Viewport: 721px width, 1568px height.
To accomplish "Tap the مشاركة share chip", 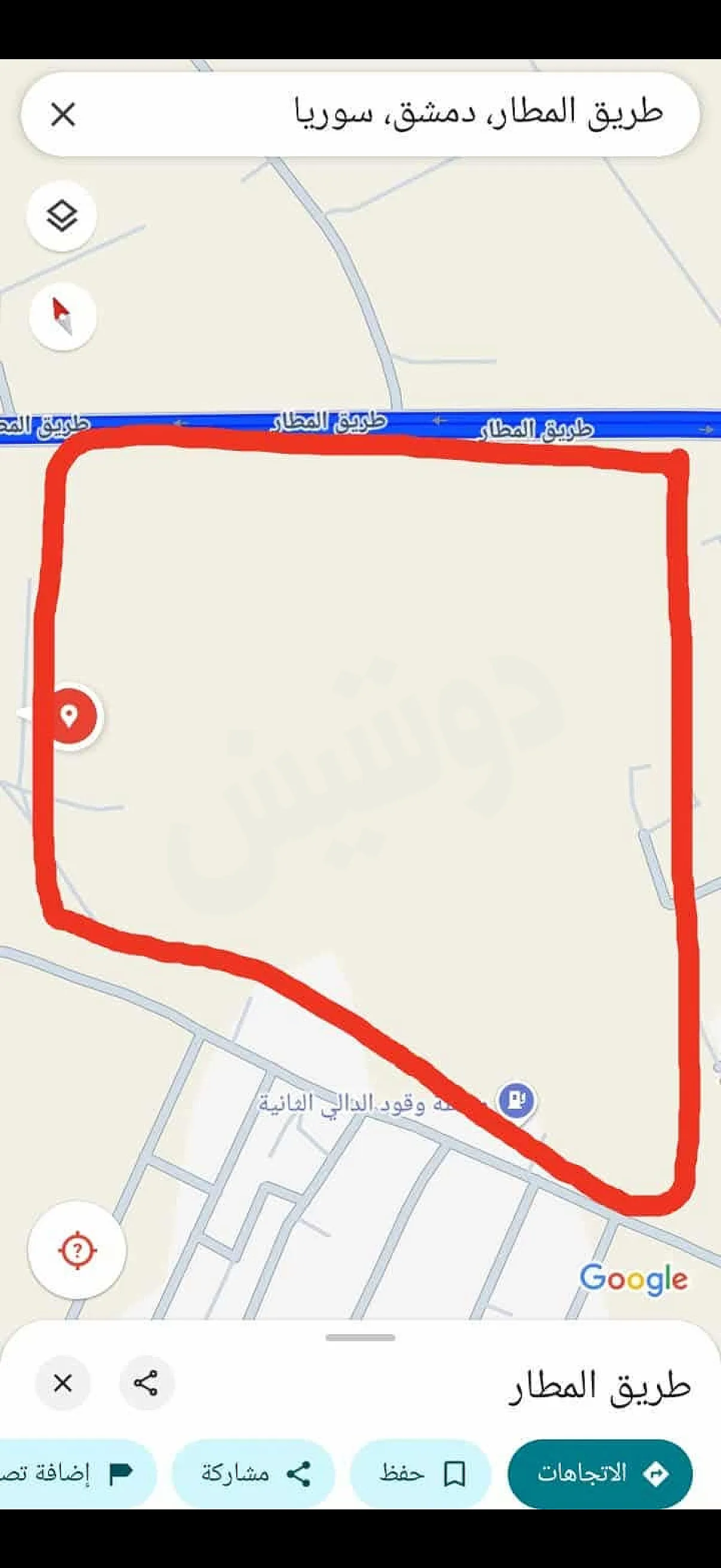I will (x=253, y=1473).
